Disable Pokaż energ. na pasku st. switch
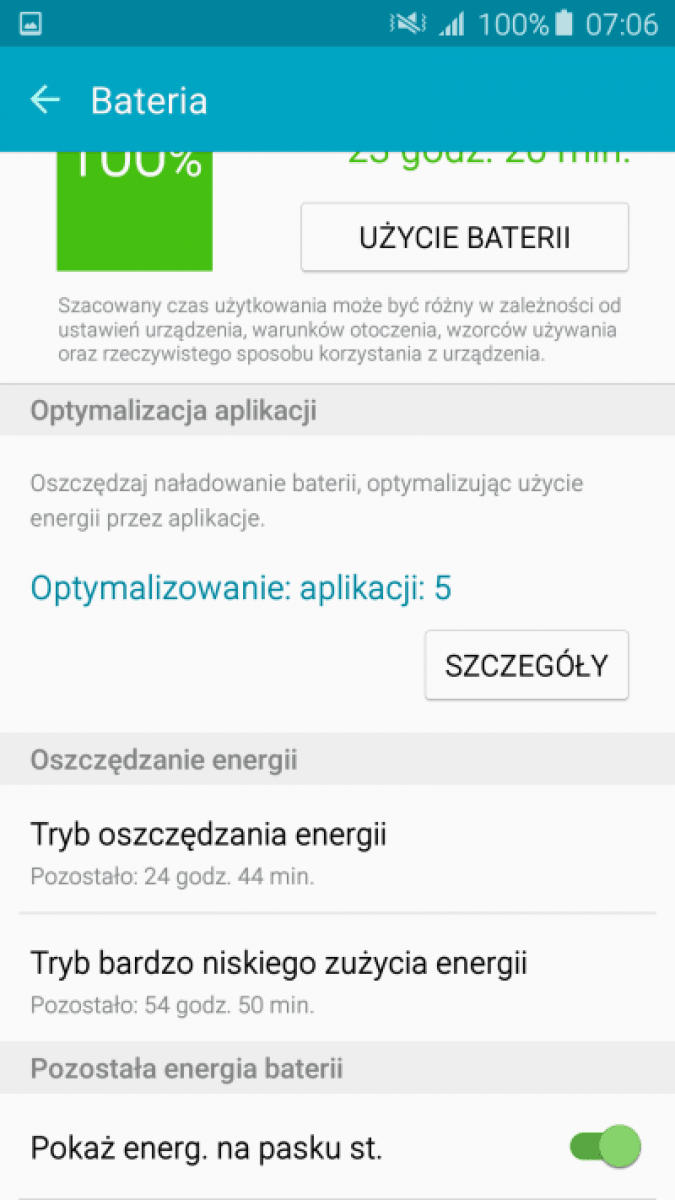This screenshot has height=1200, width=675. pos(604,1147)
